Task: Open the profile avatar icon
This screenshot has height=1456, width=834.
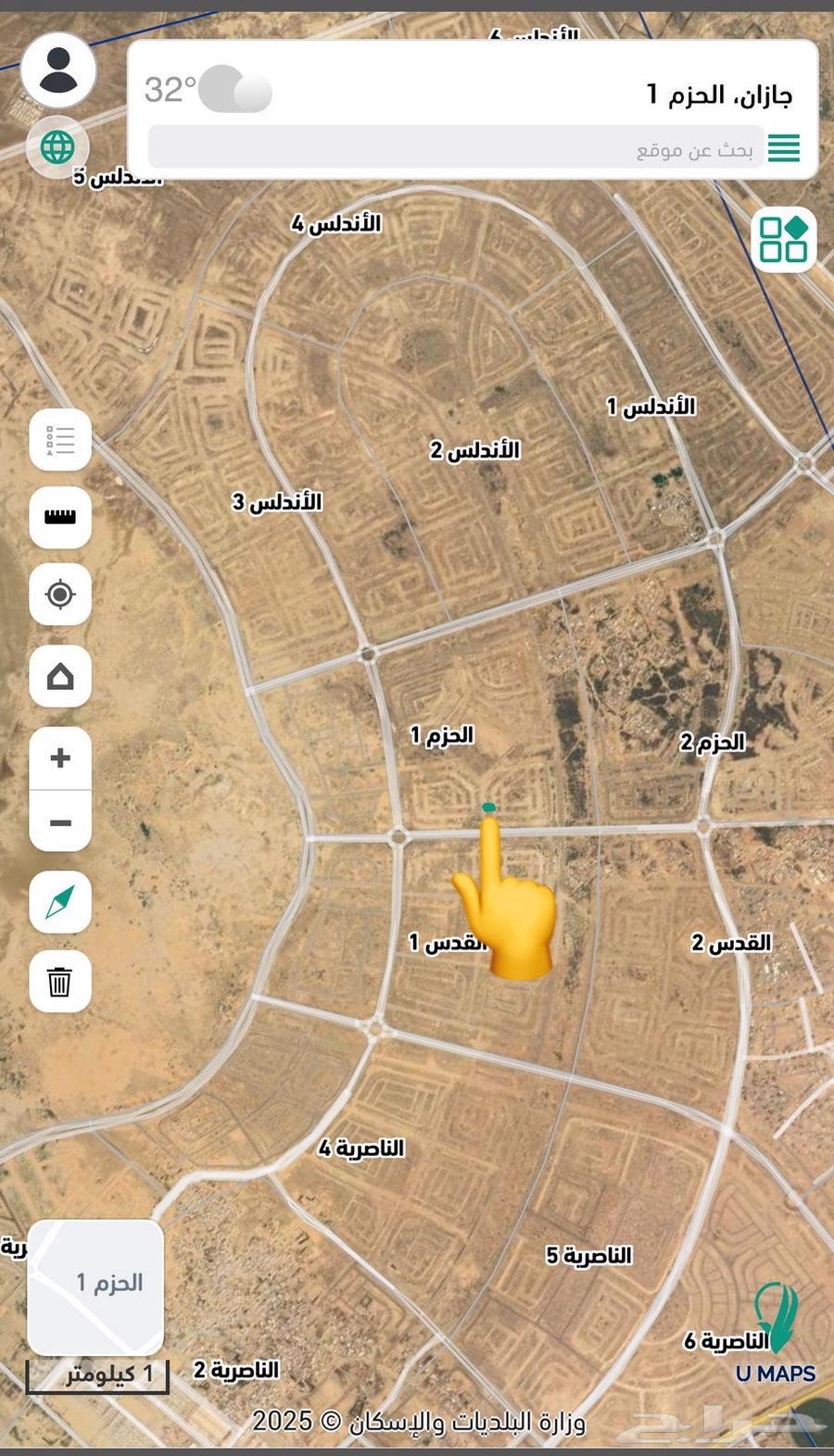Action: coord(57,69)
